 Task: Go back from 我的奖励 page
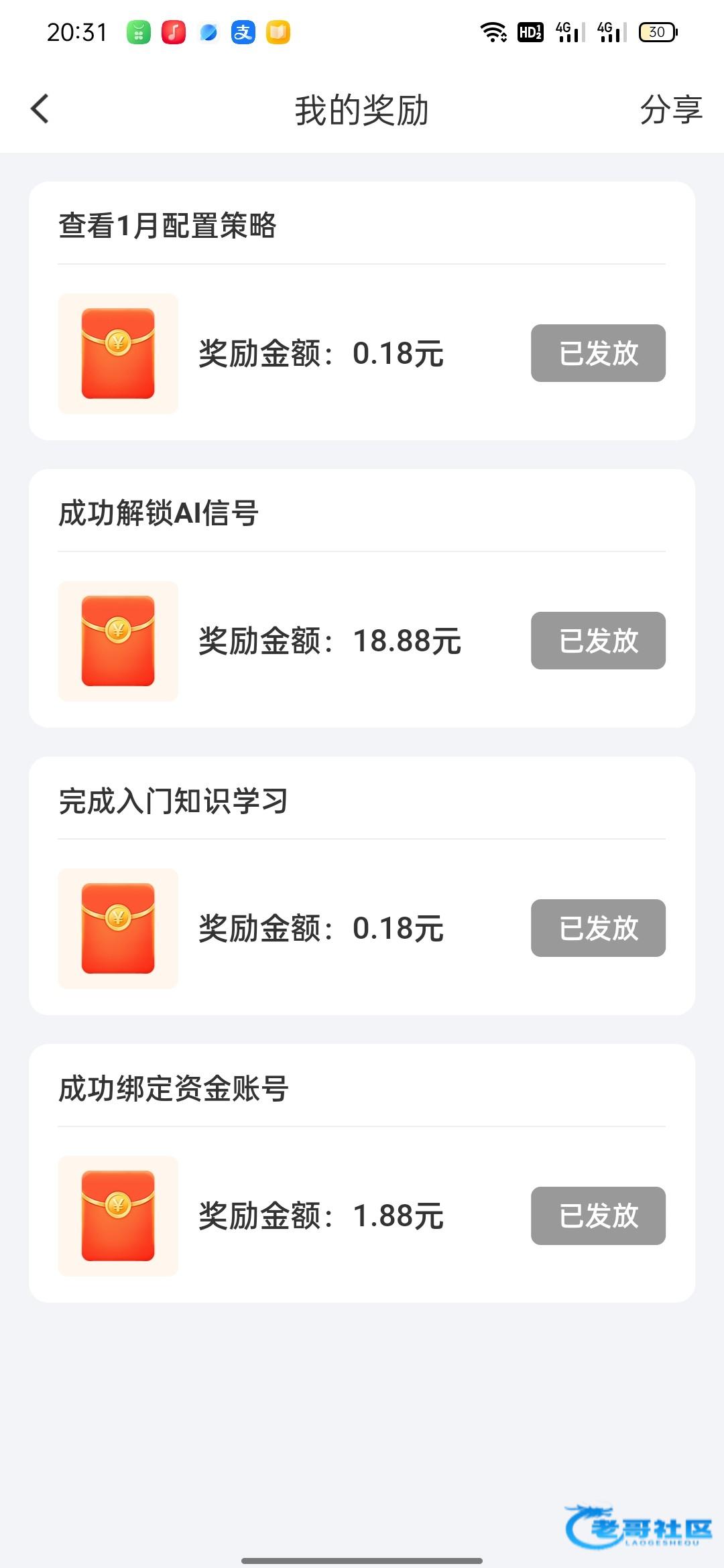[40, 109]
